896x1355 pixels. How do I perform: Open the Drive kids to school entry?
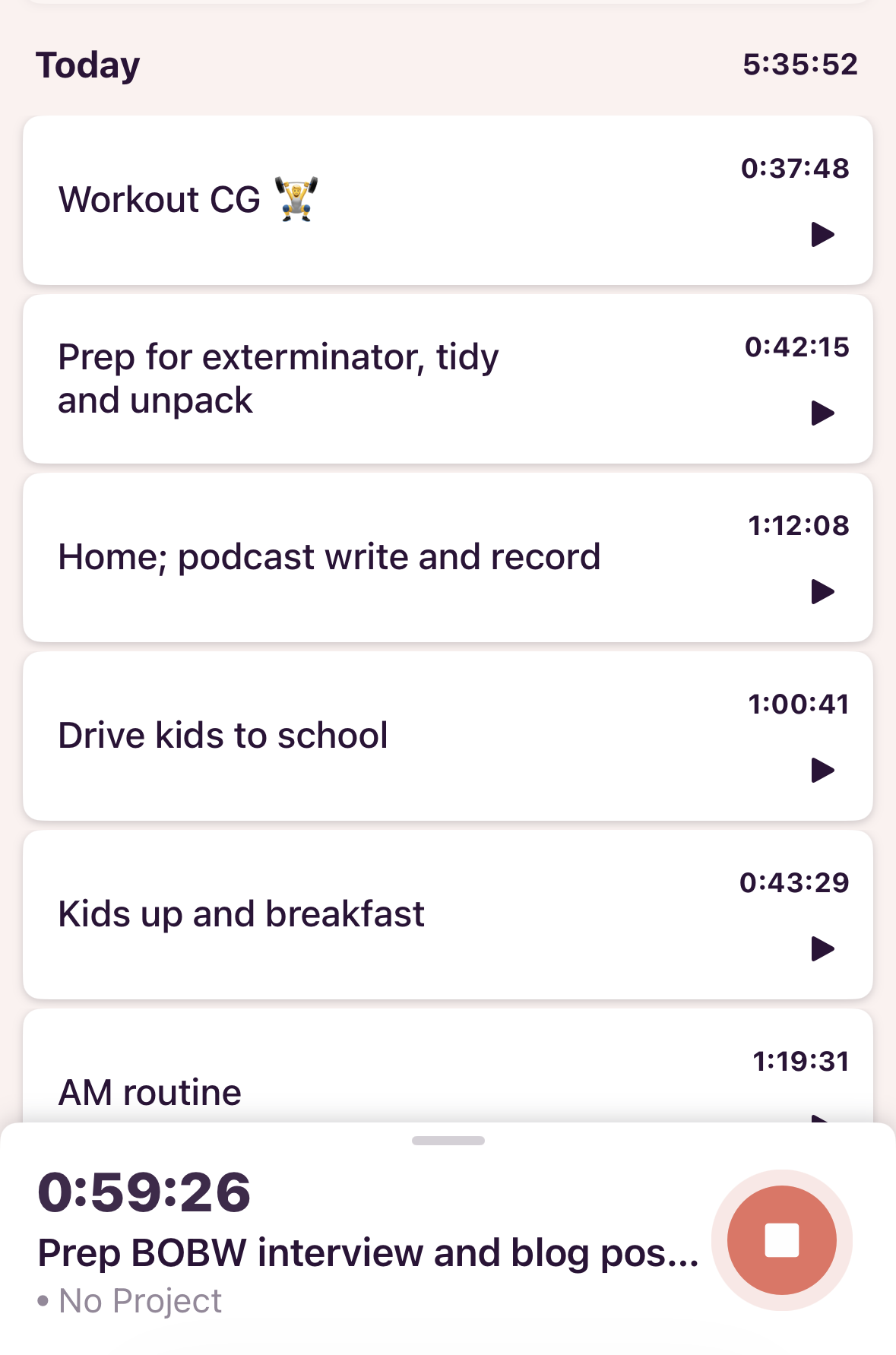[x=304, y=736]
